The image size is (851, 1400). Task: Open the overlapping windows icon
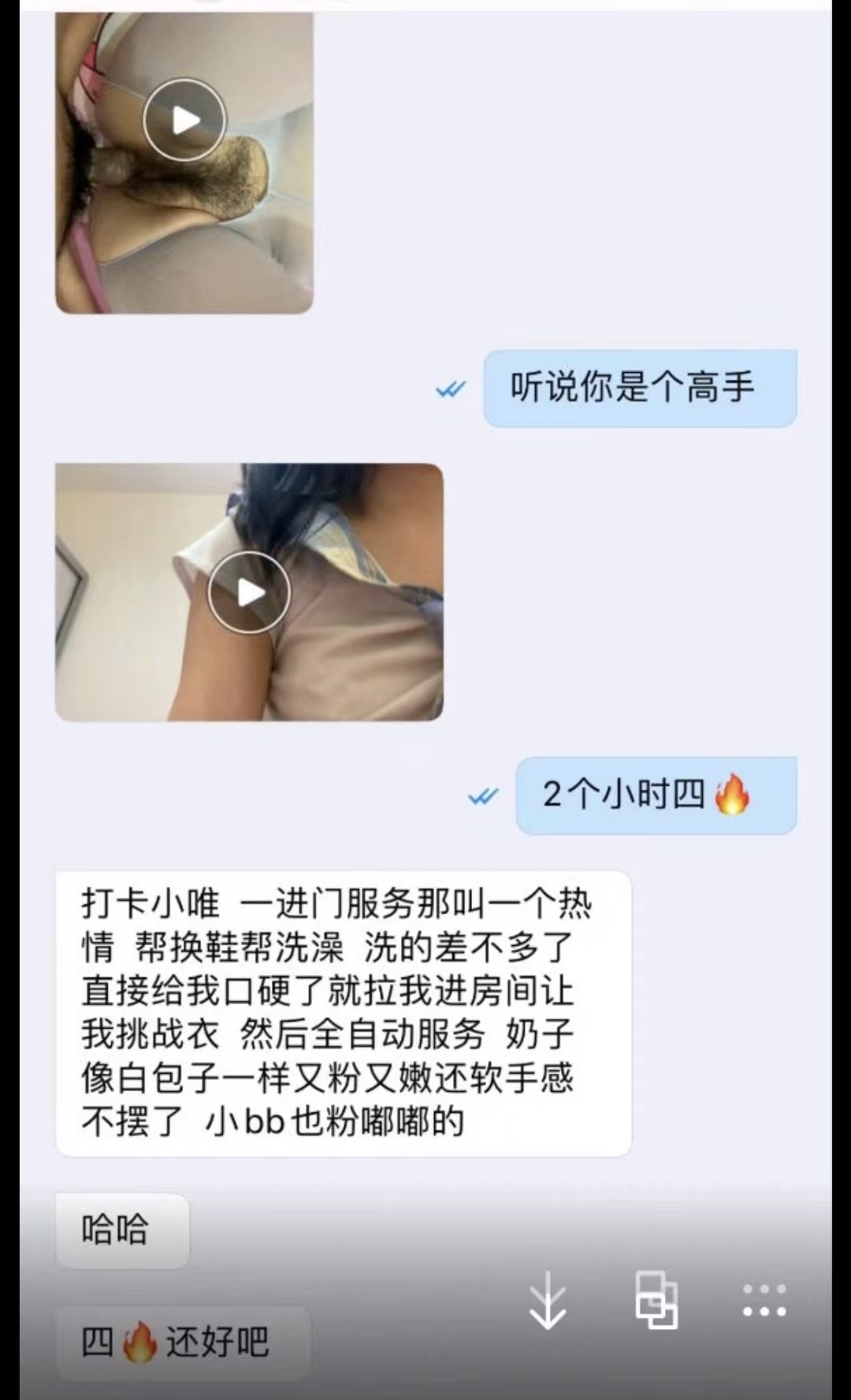[x=656, y=1301]
